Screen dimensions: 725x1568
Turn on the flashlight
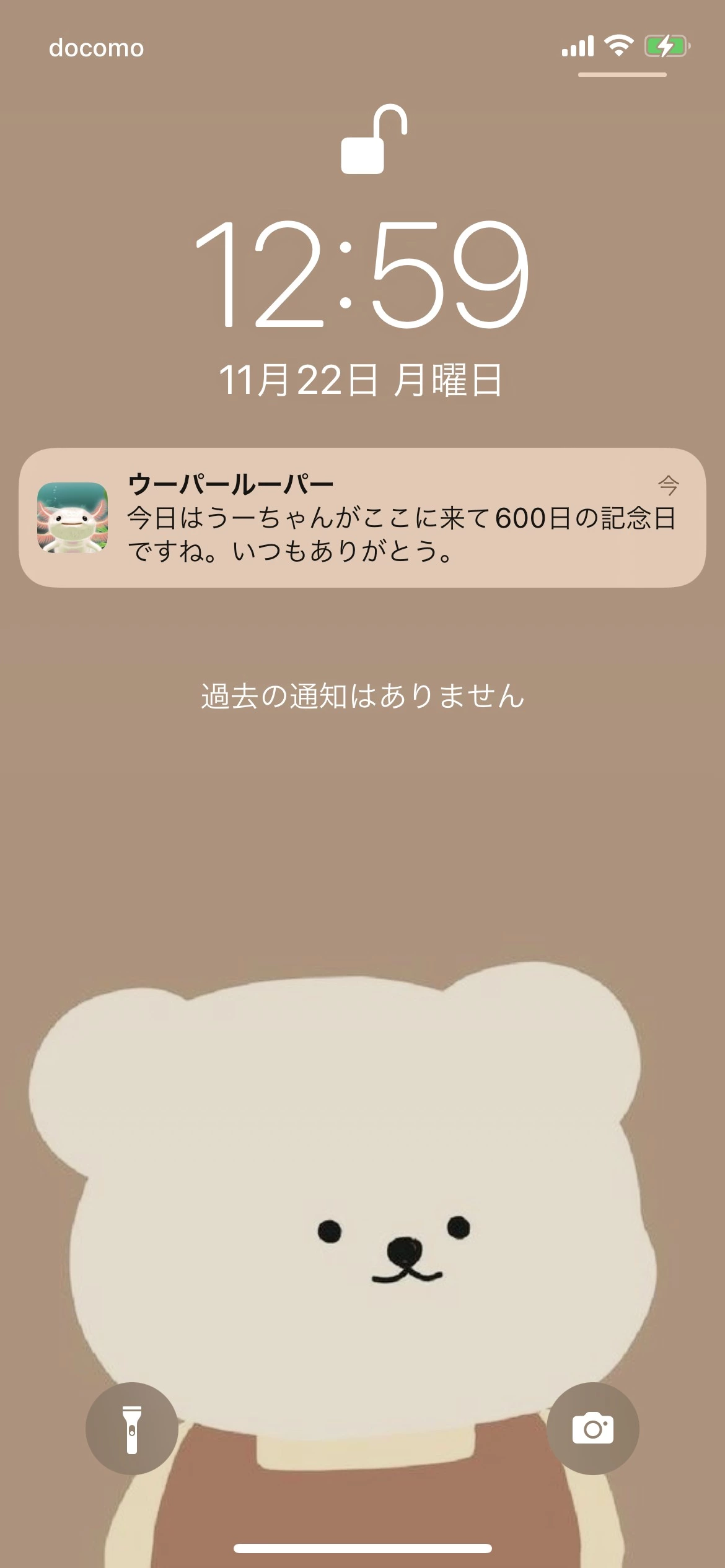[131, 1429]
